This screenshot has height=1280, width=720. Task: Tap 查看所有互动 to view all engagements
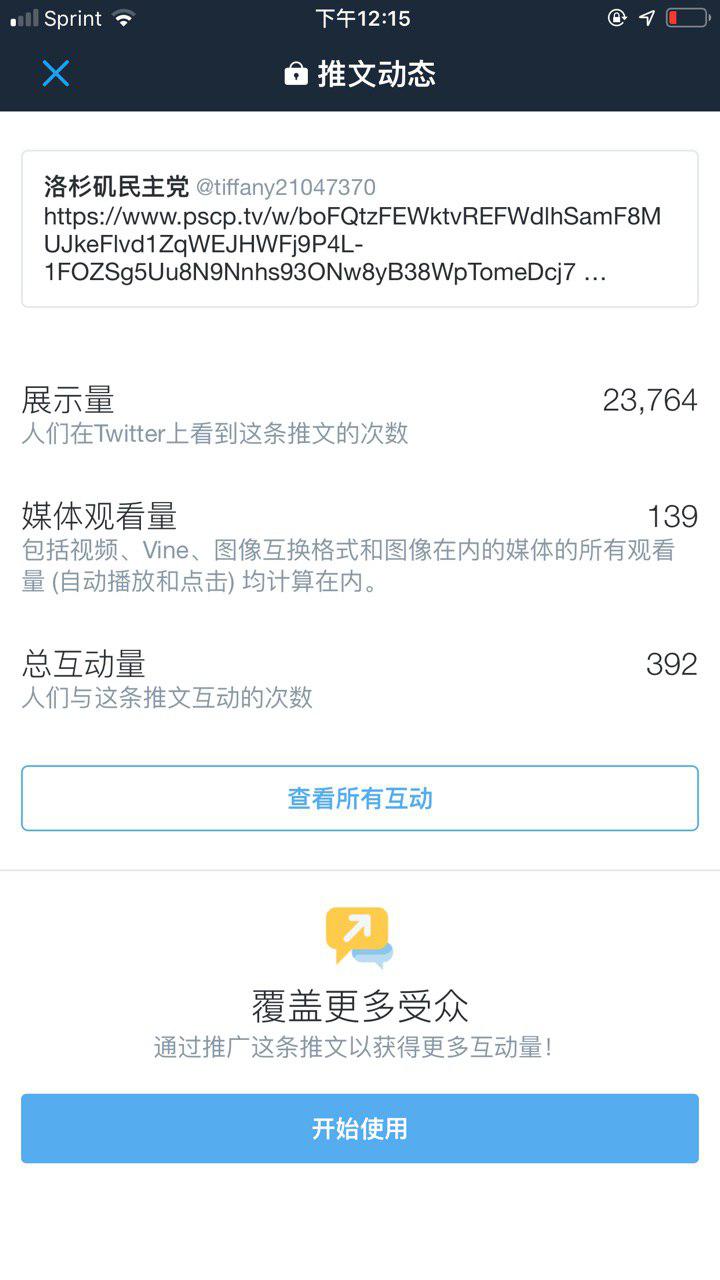[x=360, y=798]
